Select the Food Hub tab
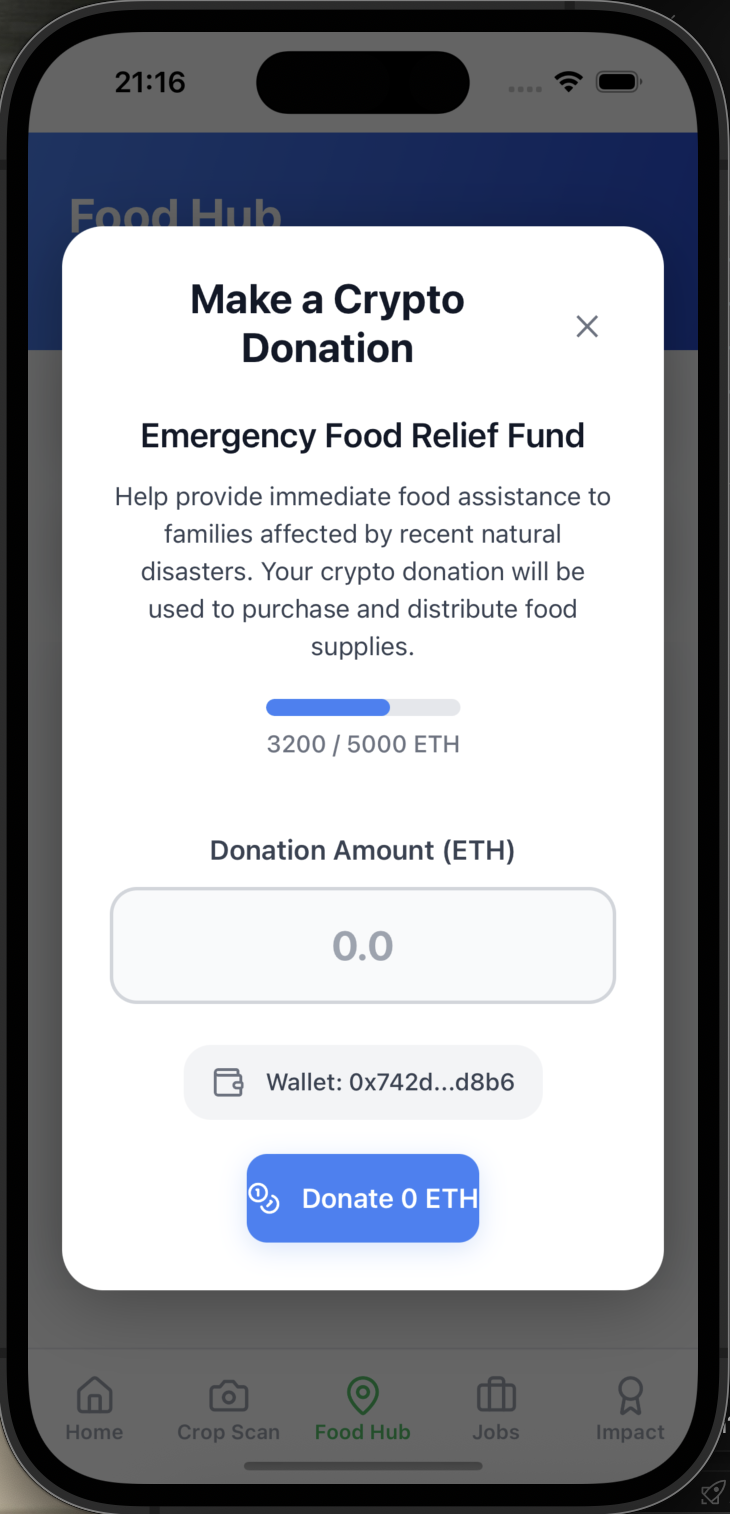The height and width of the screenshot is (1514, 730). click(x=363, y=1409)
